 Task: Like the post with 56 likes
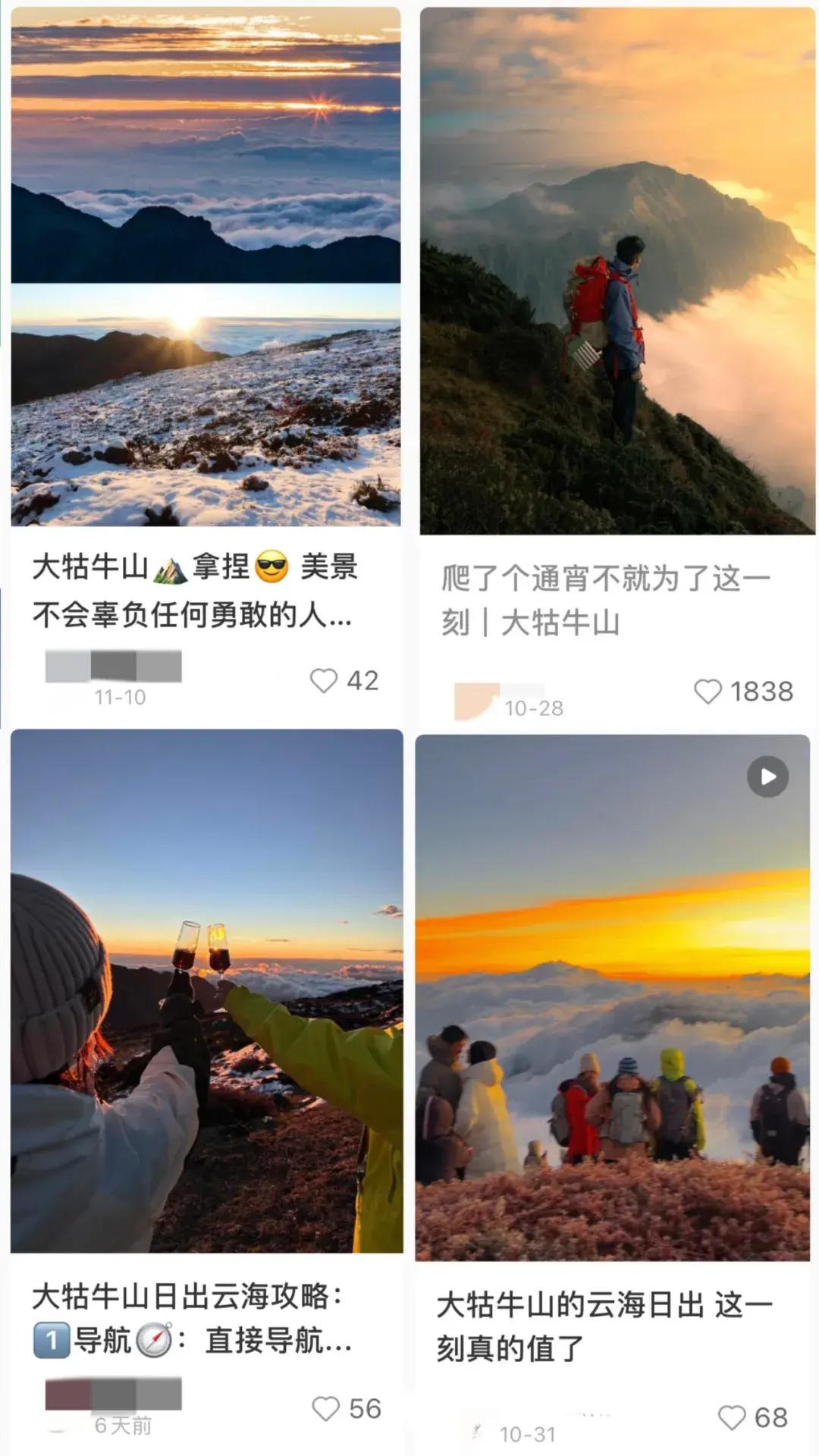326,1409
